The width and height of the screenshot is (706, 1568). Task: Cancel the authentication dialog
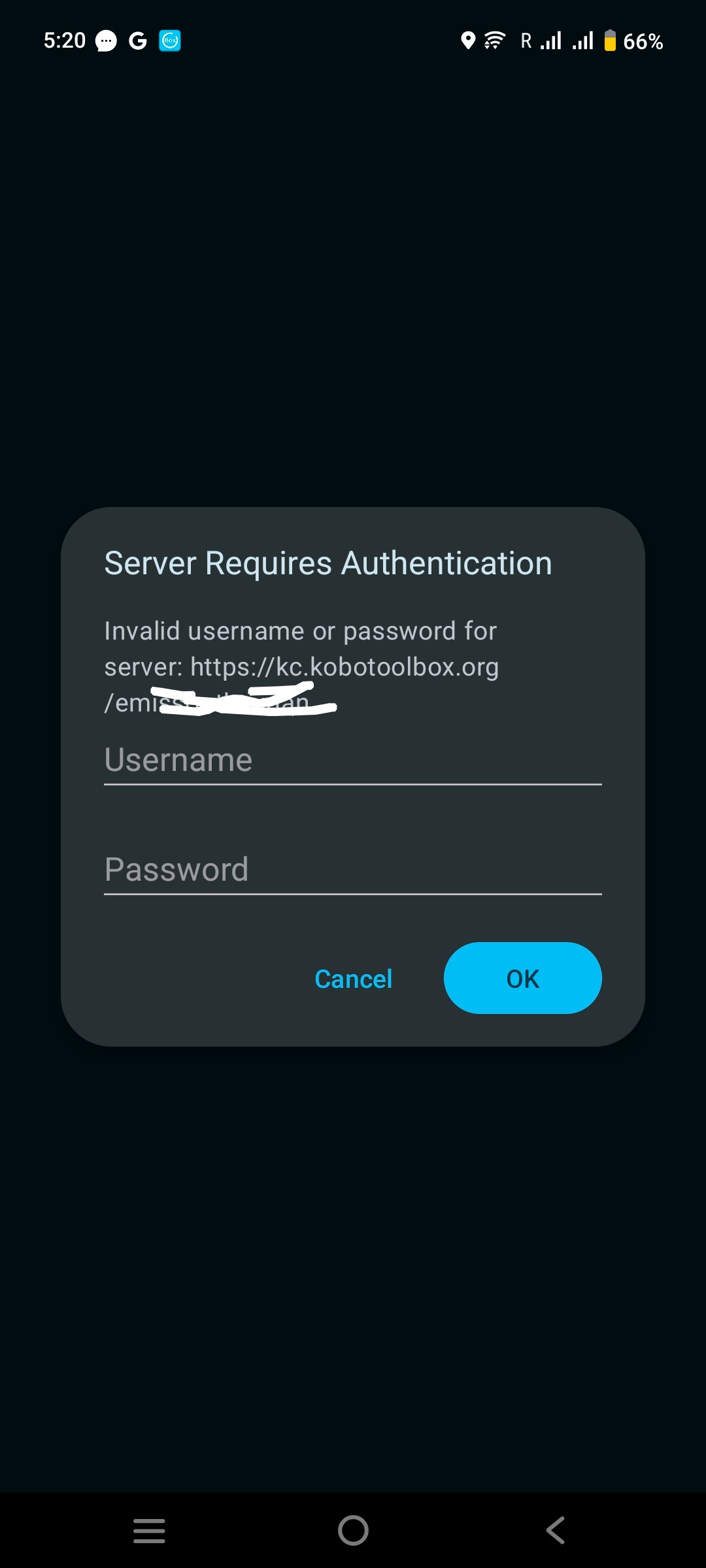(354, 979)
